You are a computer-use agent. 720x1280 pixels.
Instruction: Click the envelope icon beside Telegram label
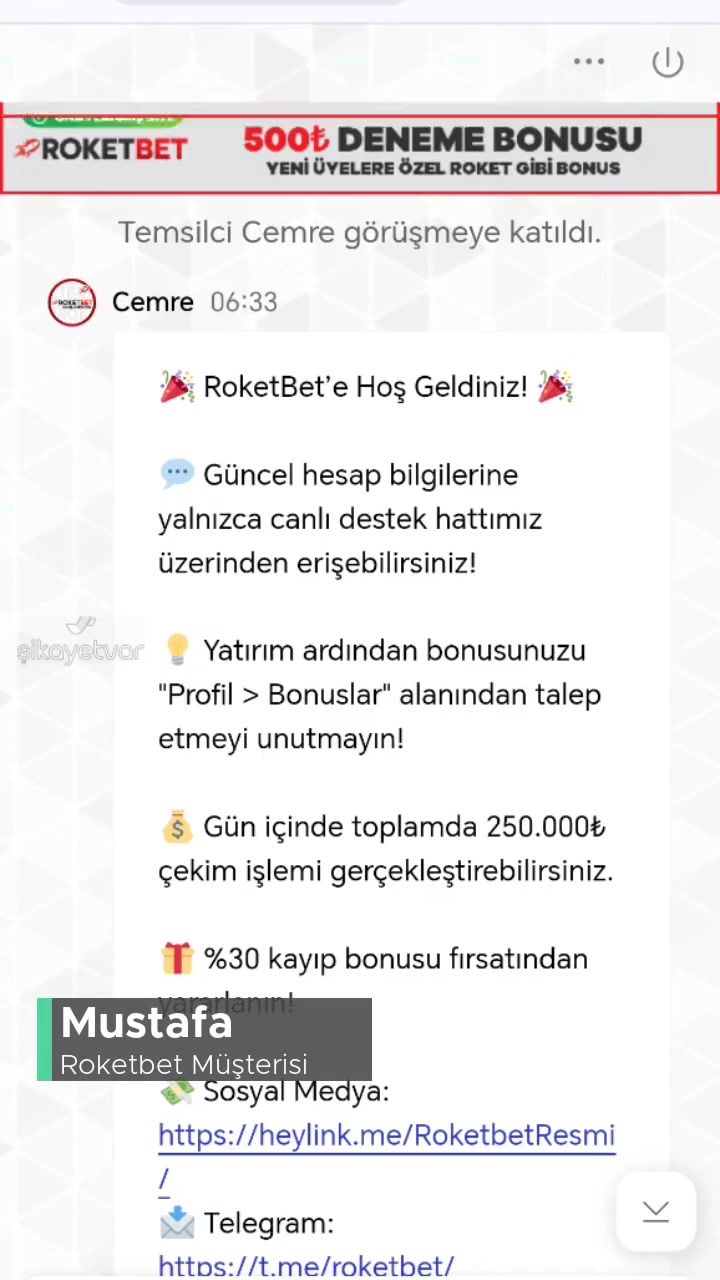coord(177,1222)
